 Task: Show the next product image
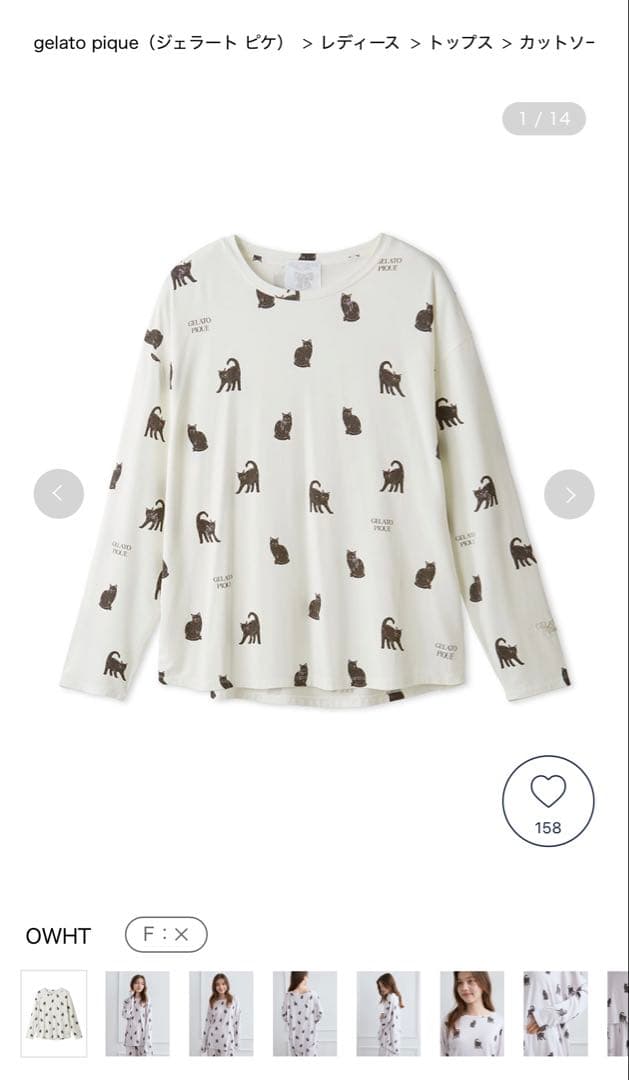569,494
